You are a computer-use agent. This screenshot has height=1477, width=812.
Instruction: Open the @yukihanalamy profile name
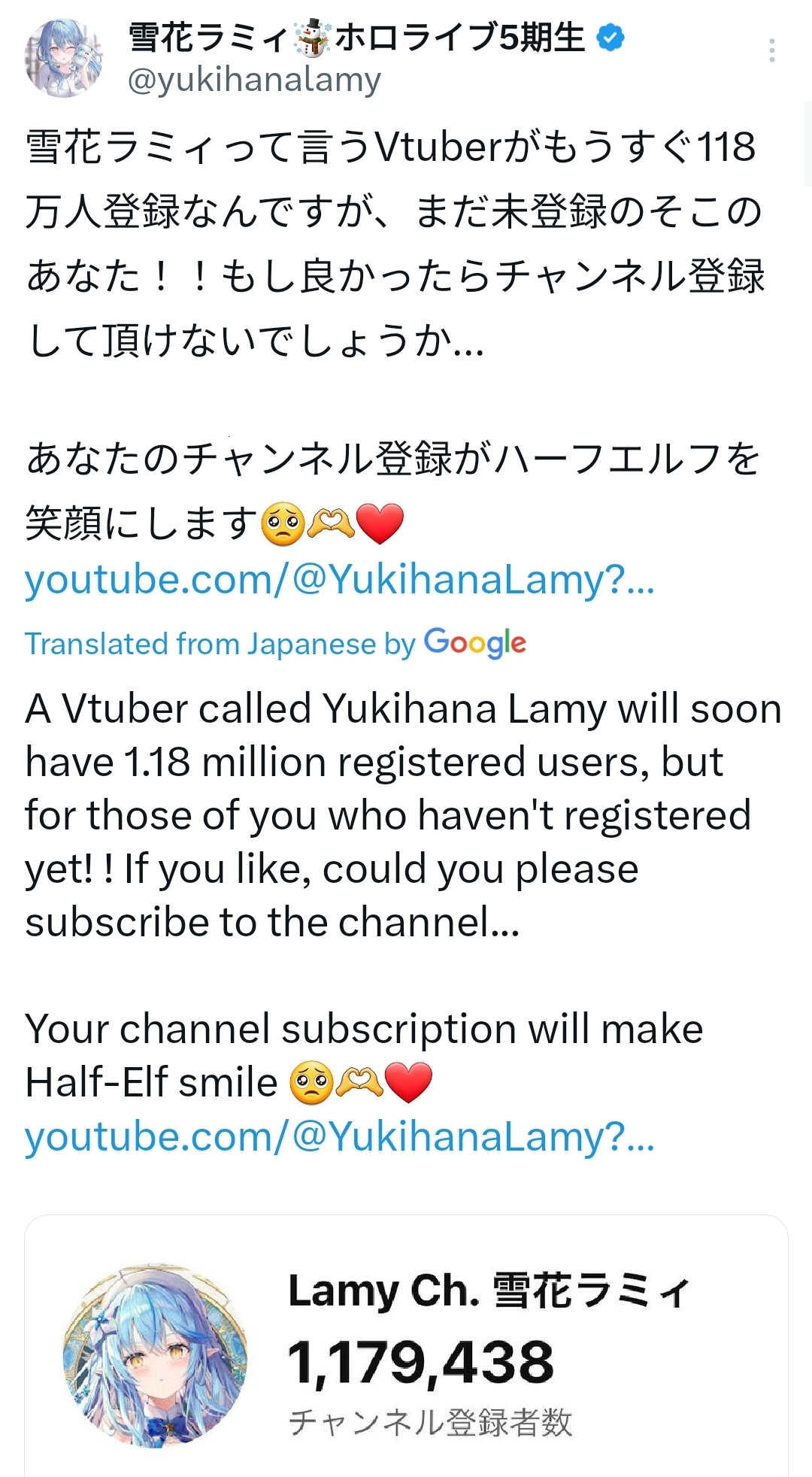point(254,80)
